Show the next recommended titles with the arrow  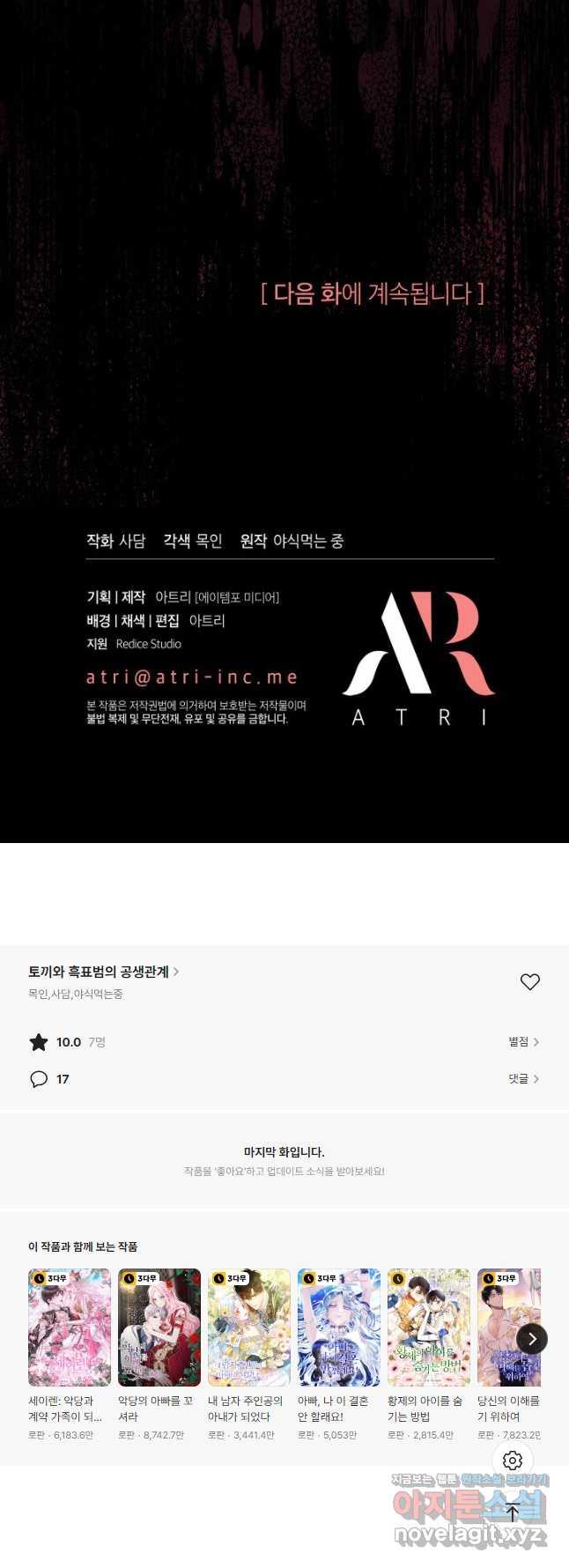pos(532,1339)
